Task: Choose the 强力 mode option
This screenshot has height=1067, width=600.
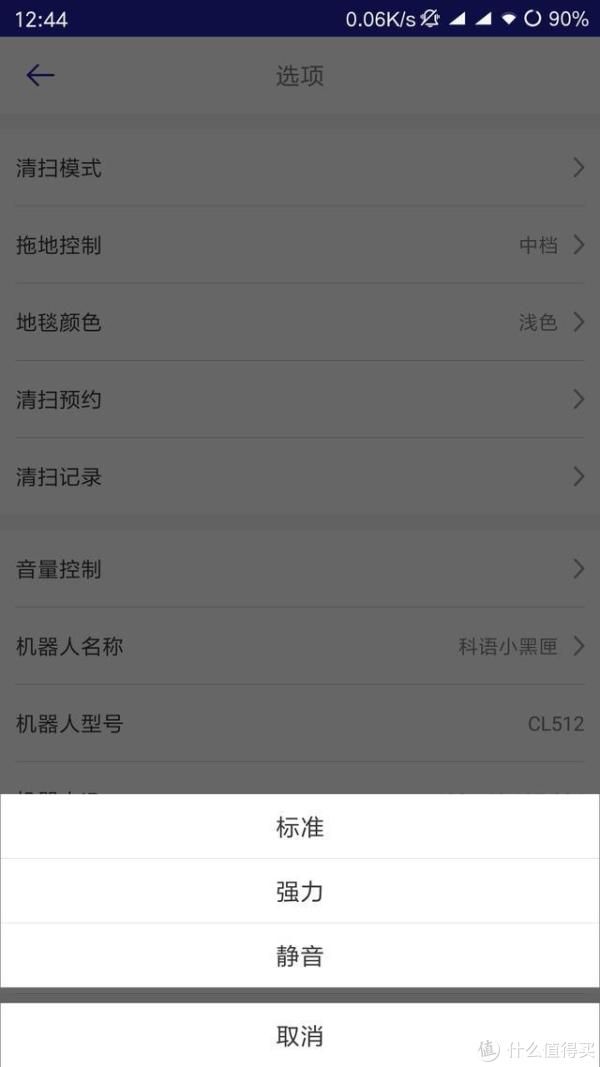Action: 300,891
